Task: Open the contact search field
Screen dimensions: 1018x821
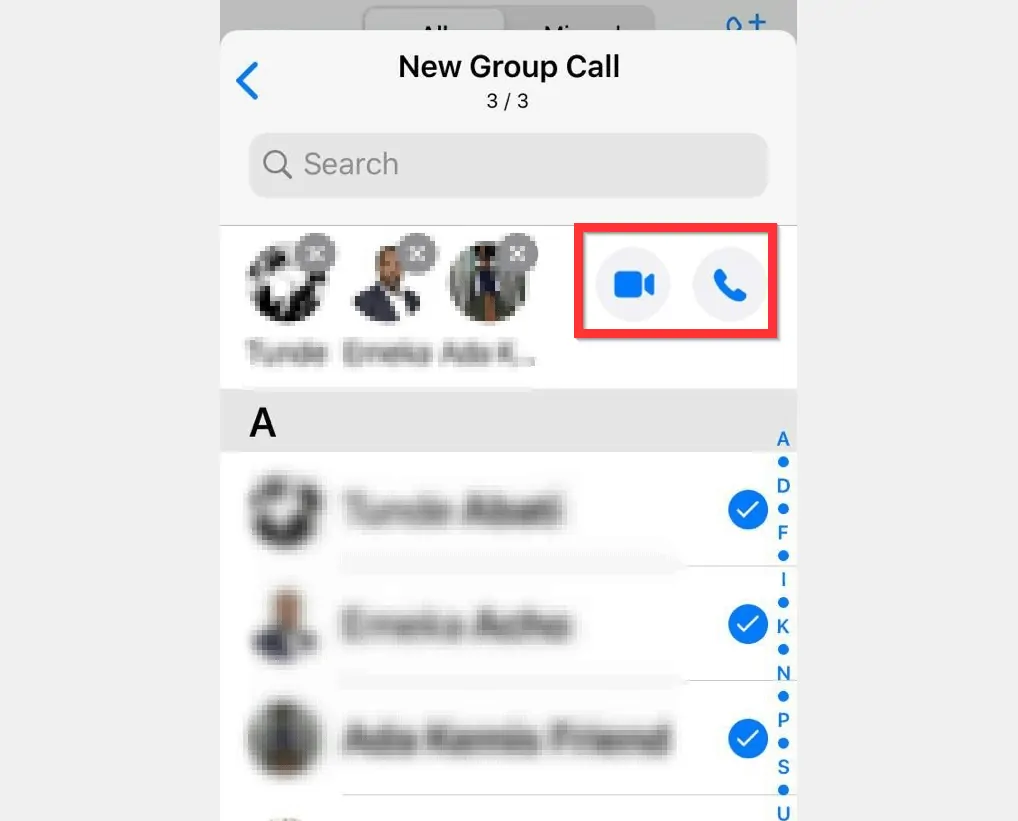Action: [x=508, y=165]
